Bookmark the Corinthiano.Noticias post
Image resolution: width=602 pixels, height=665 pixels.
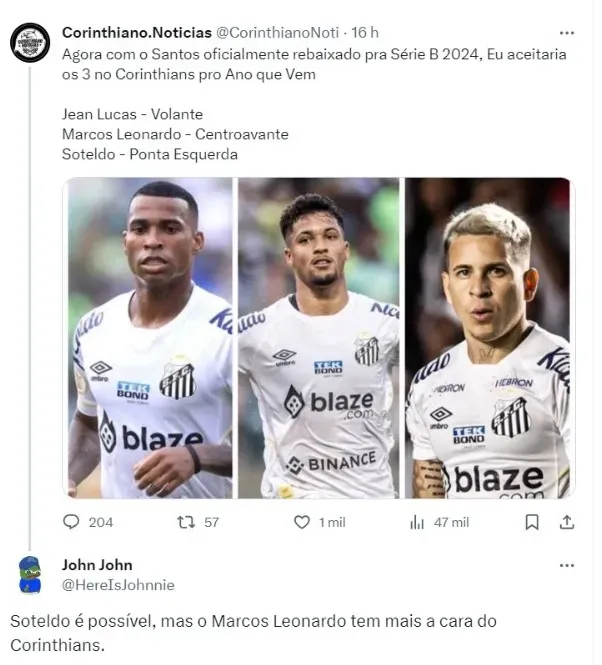(x=533, y=522)
